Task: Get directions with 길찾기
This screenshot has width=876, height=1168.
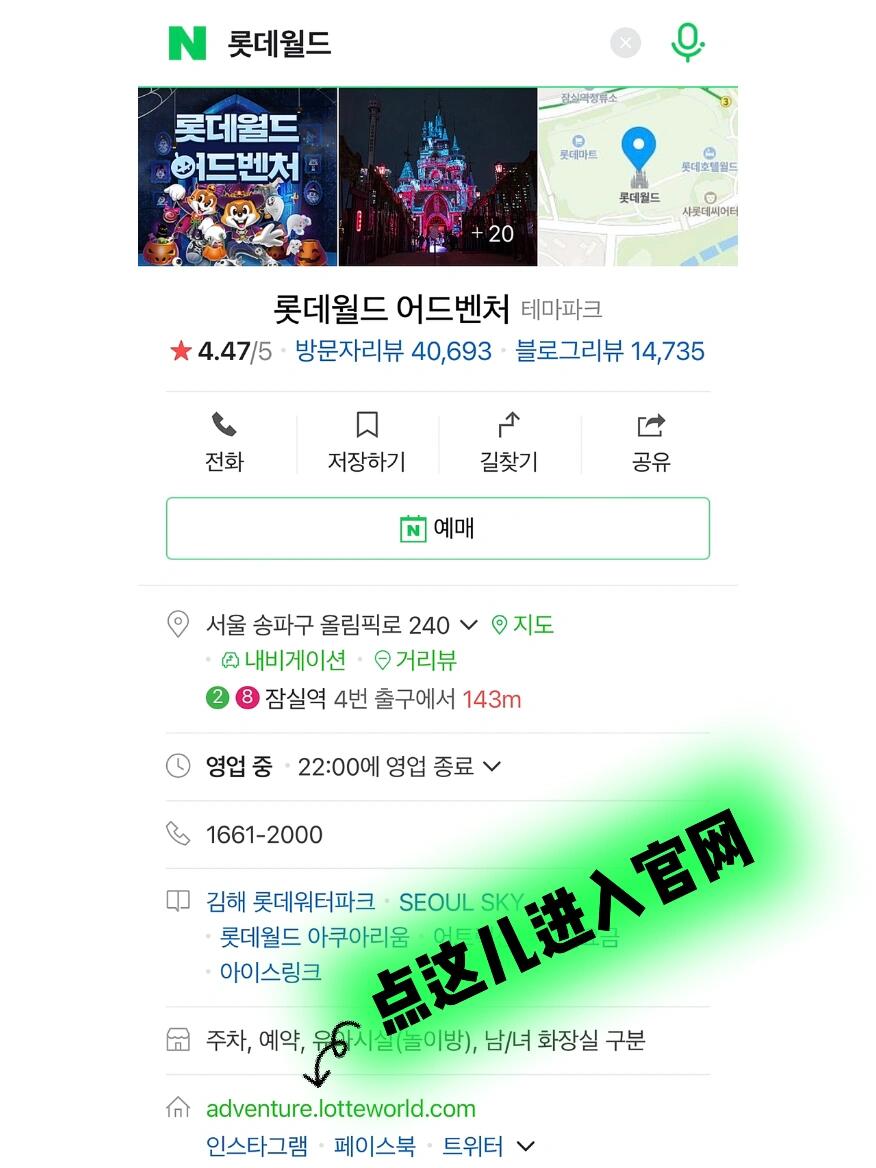Action: 509,442
